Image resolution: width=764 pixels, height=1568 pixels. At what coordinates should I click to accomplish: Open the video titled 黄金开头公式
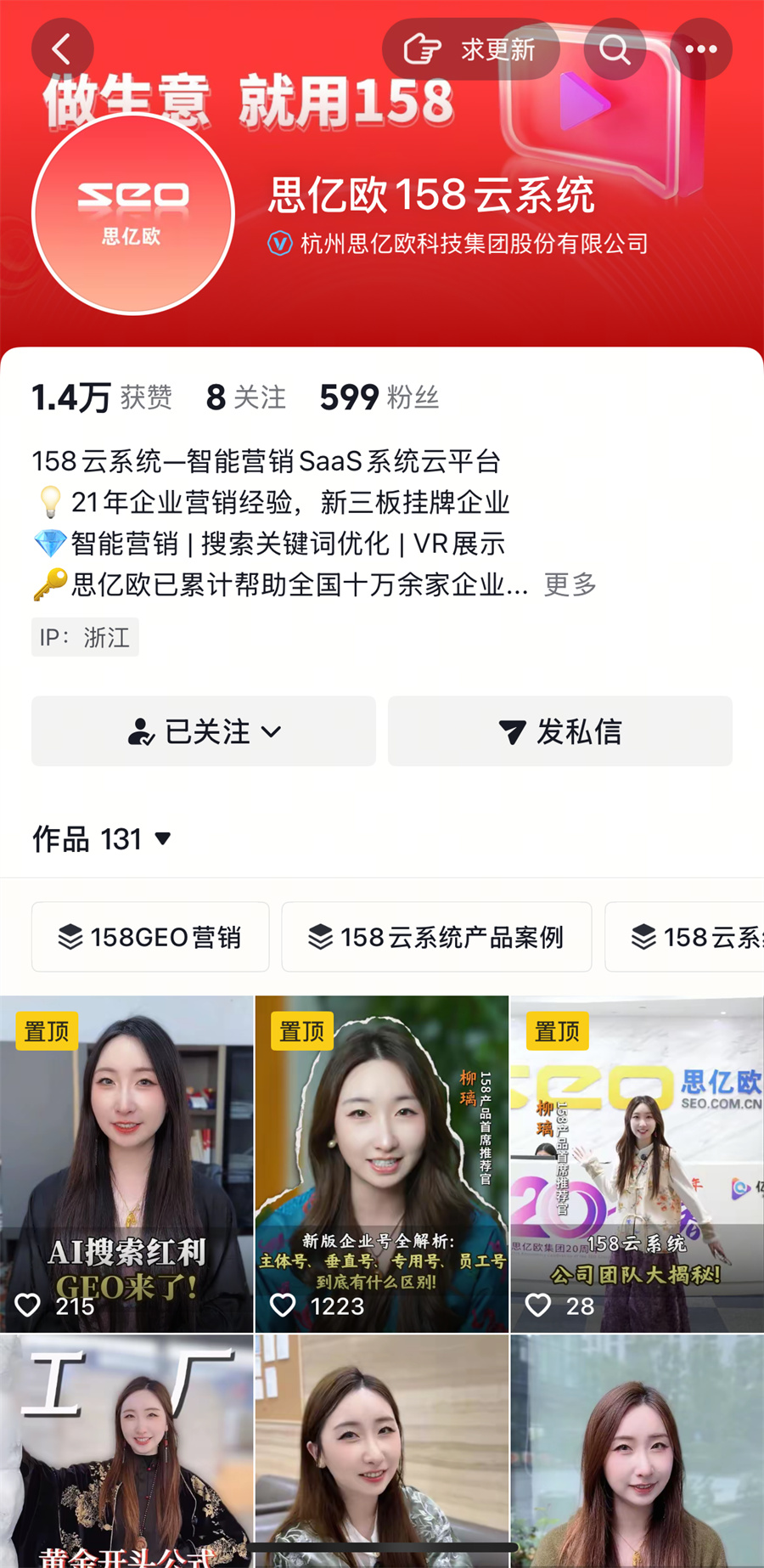pyautogui.click(x=126, y=1452)
